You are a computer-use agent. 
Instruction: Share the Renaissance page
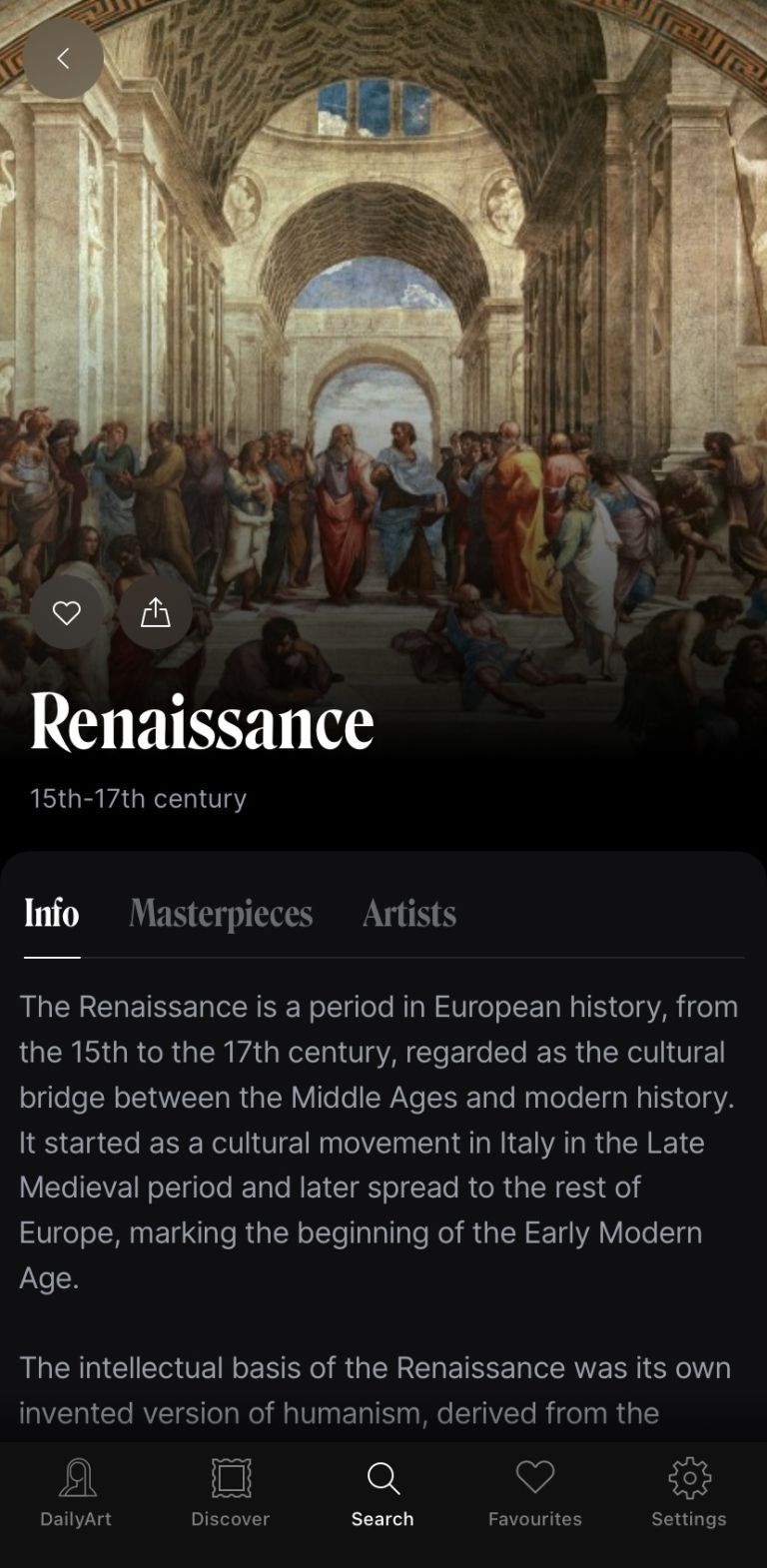(156, 612)
